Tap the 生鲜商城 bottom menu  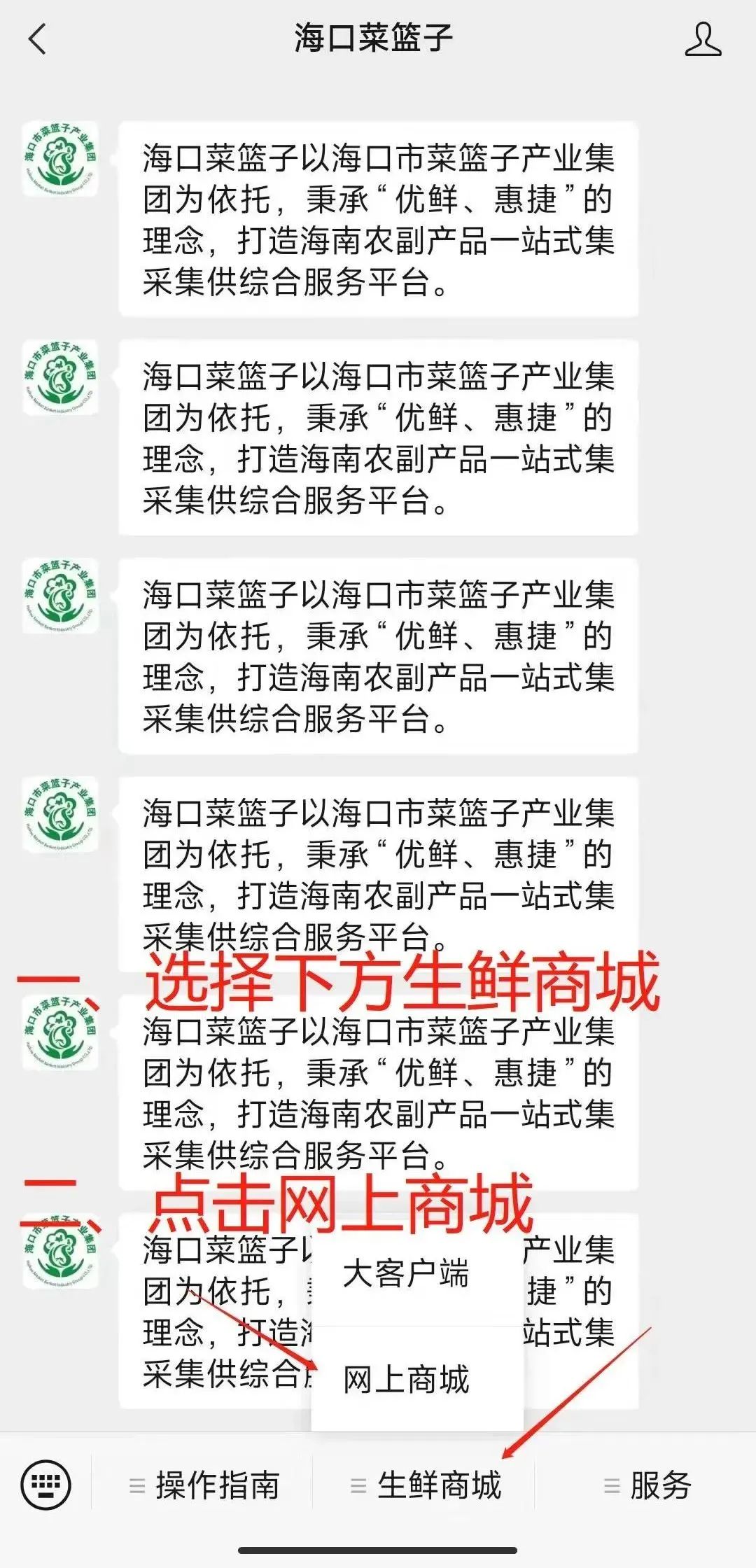pyautogui.click(x=426, y=1485)
